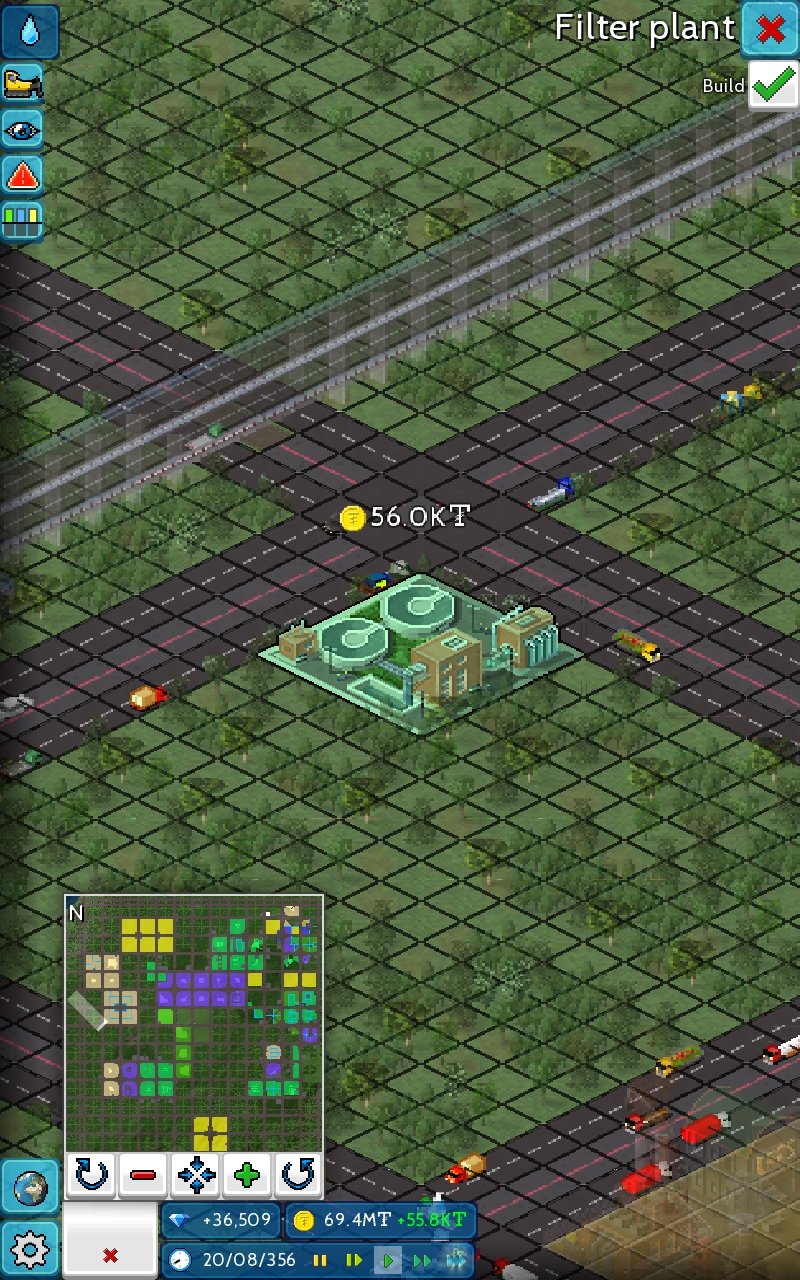Open the eye view options
The image size is (800, 1280).
click(x=23, y=130)
